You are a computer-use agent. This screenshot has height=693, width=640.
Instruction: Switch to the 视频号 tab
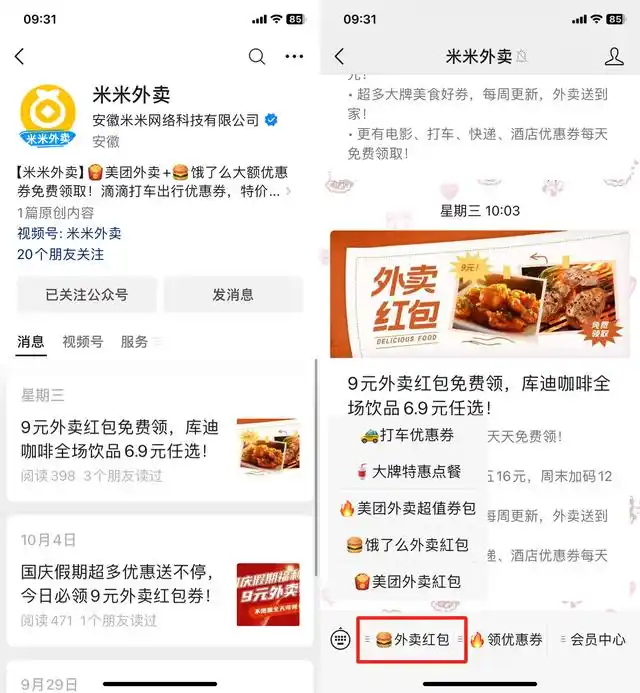83,341
